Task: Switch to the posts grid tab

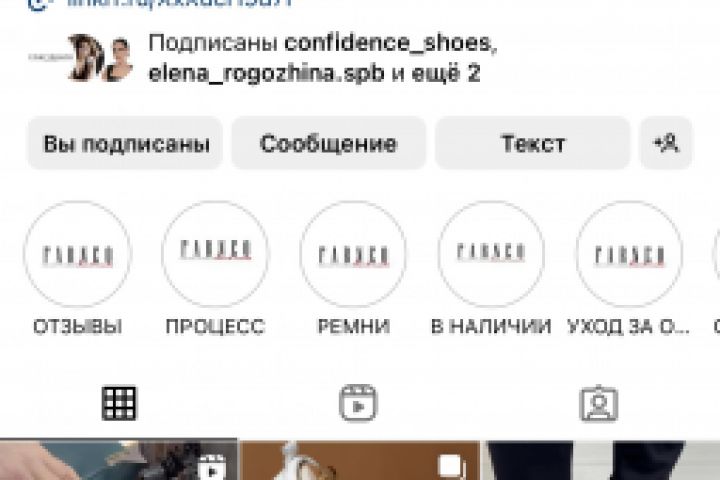Action: tap(119, 403)
